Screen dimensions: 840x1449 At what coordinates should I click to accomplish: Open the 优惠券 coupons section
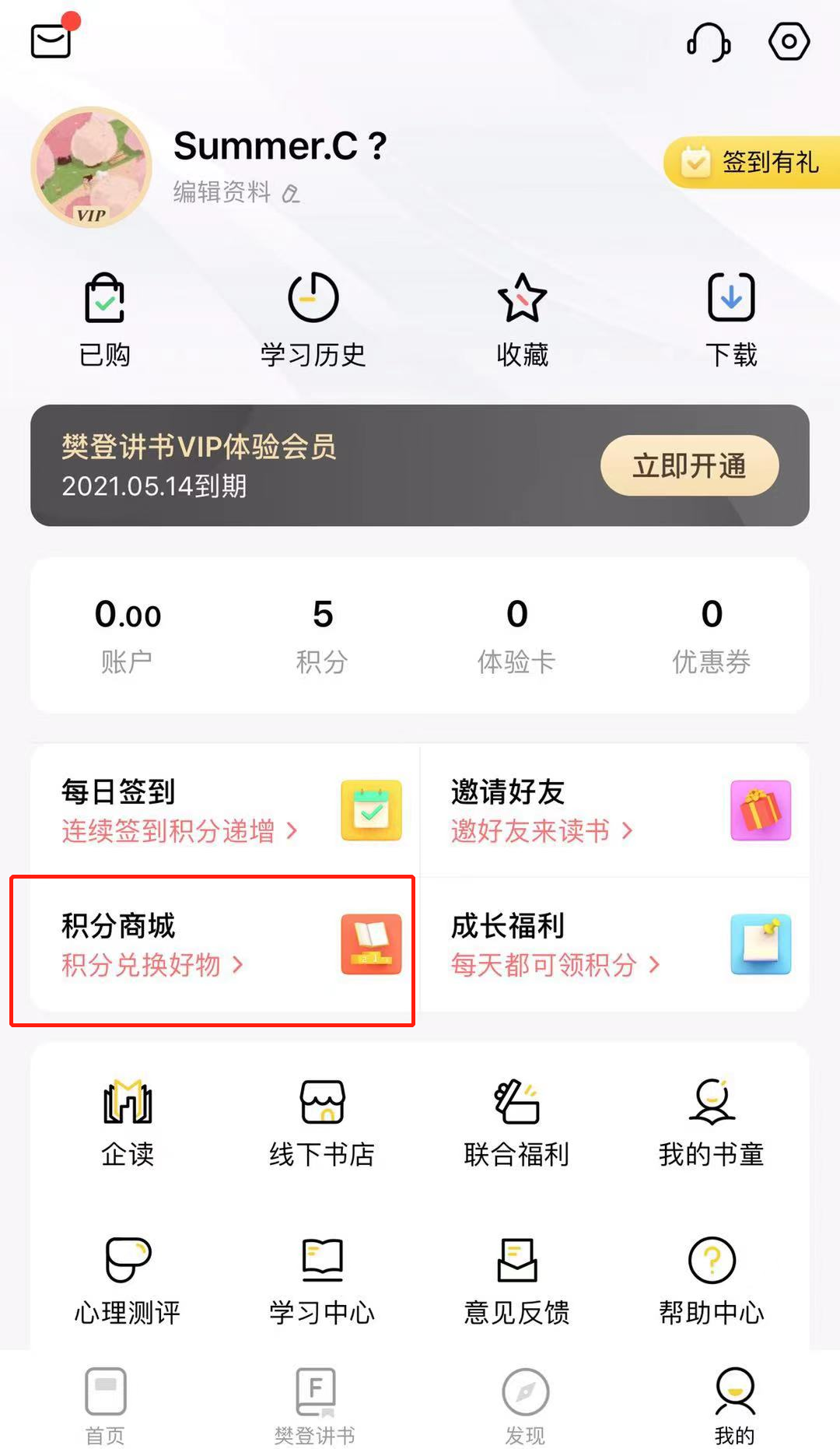coord(711,635)
